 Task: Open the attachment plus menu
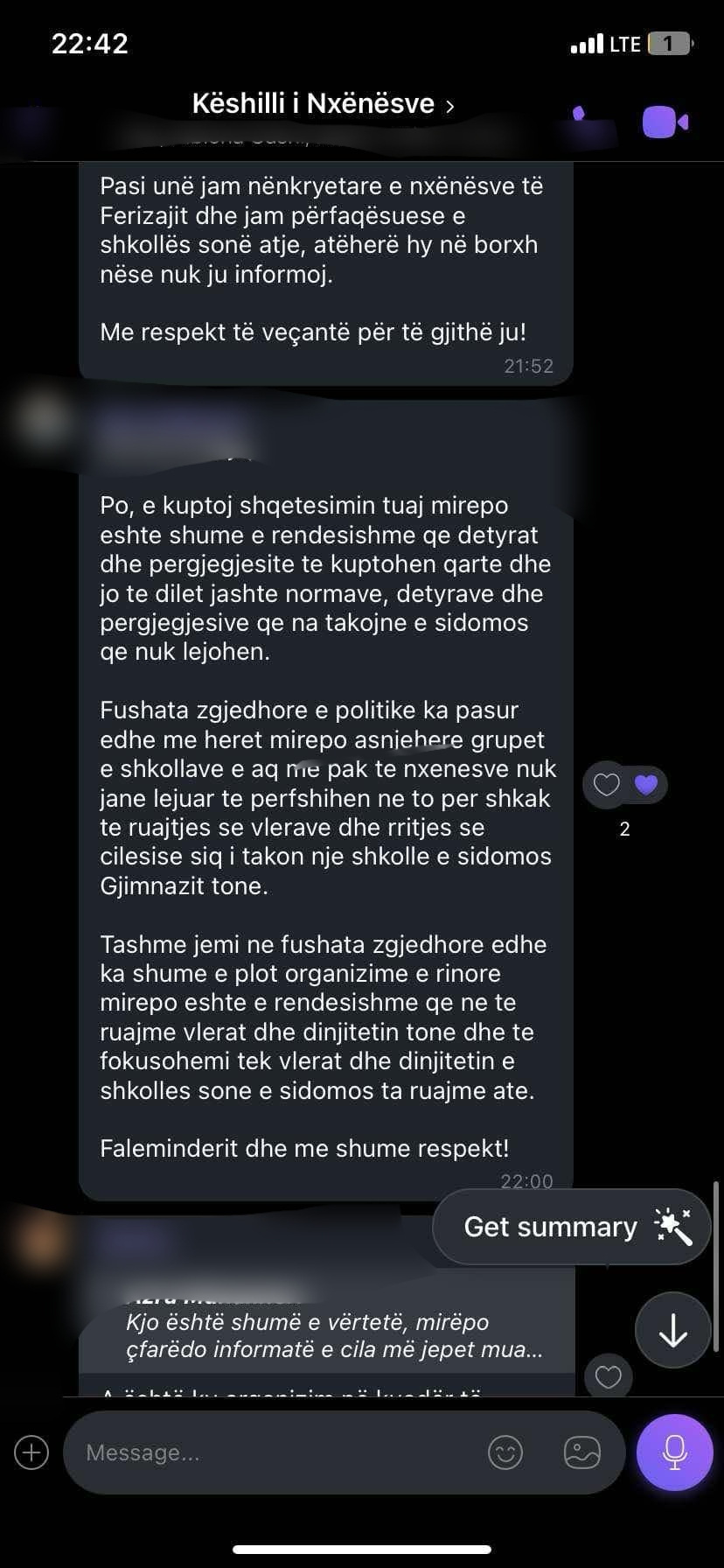tap(31, 1452)
